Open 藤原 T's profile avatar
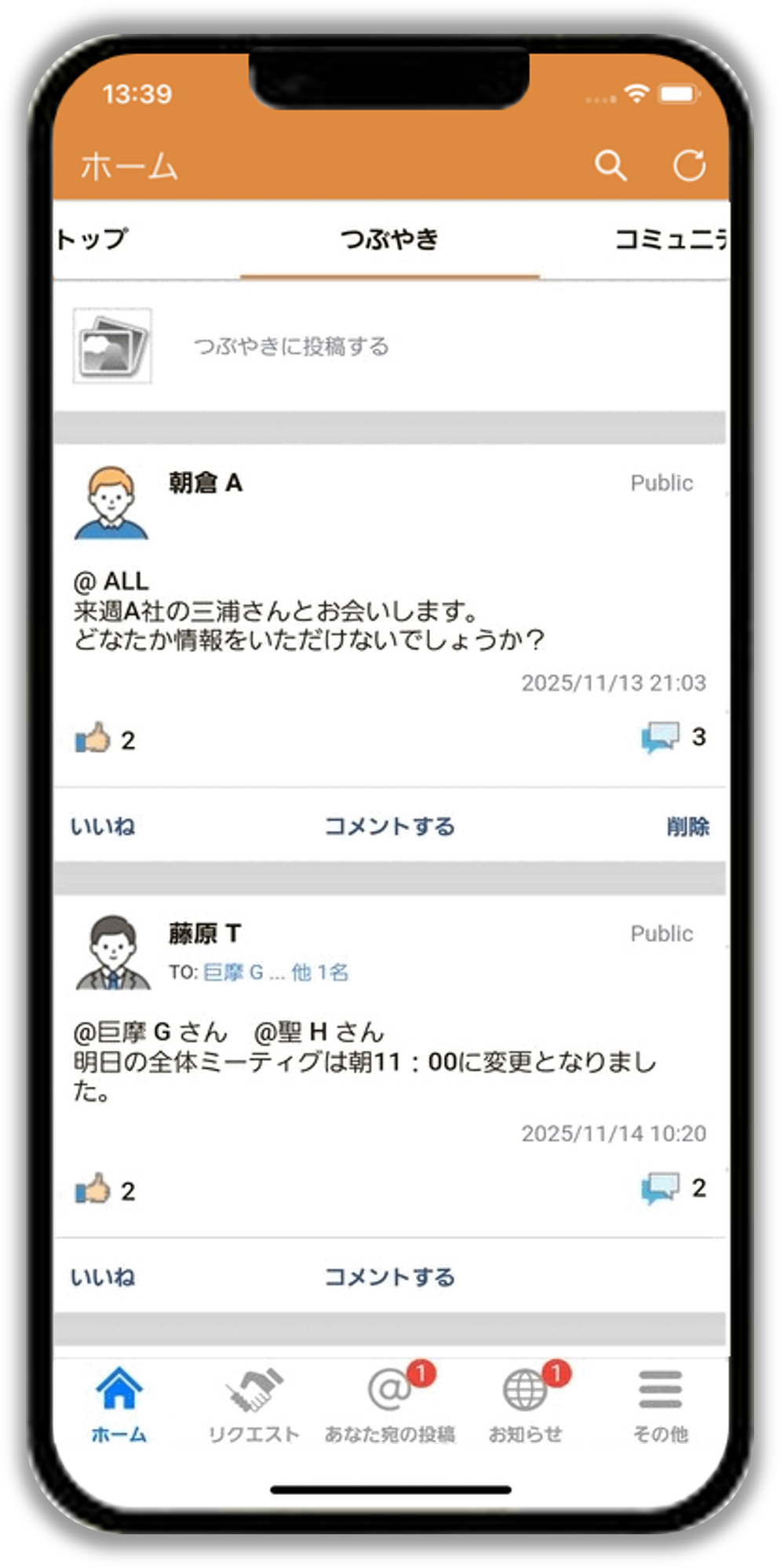780x1568 pixels. [x=112, y=952]
